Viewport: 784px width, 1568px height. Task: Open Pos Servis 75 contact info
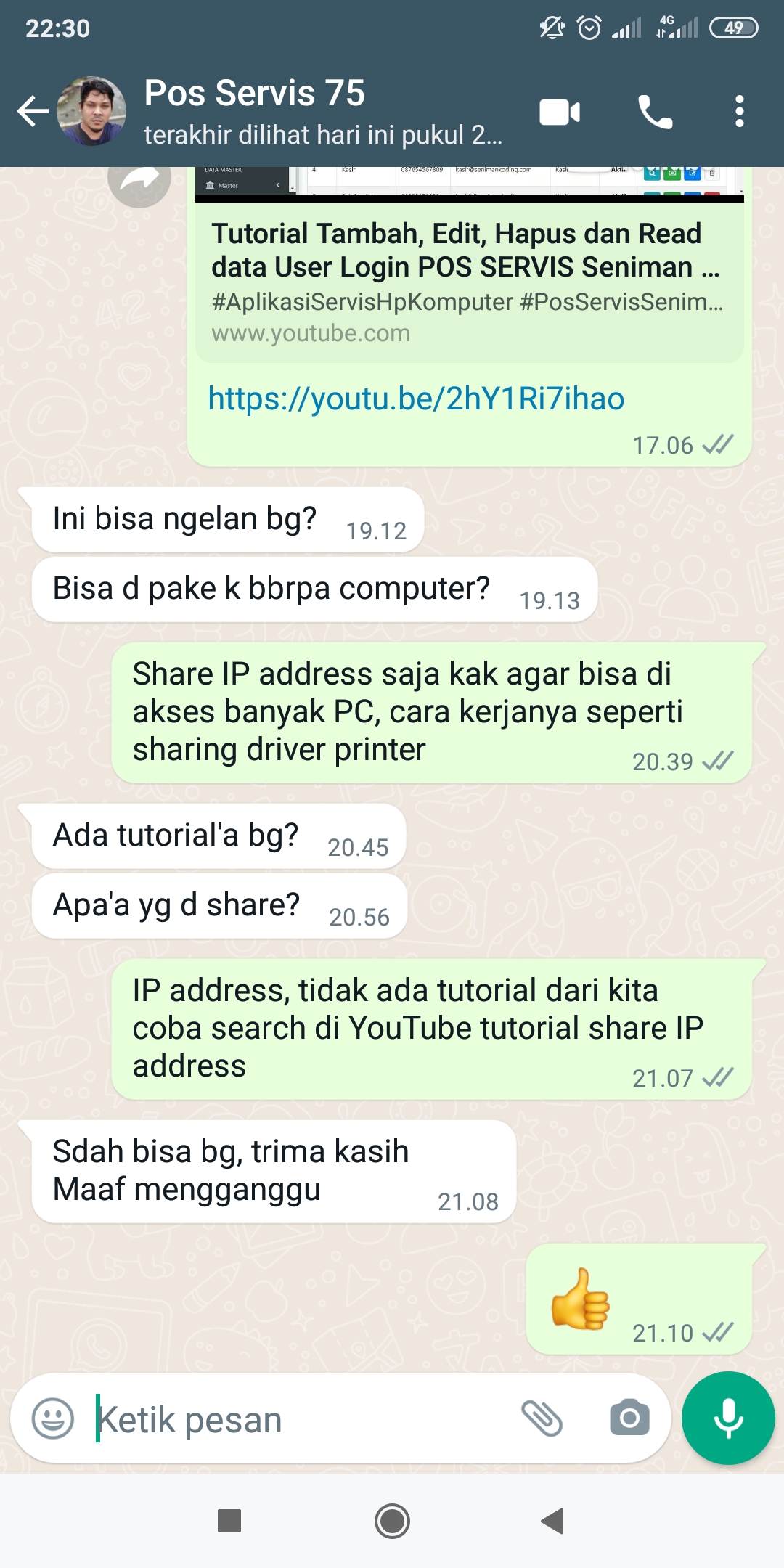click(x=322, y=112)
